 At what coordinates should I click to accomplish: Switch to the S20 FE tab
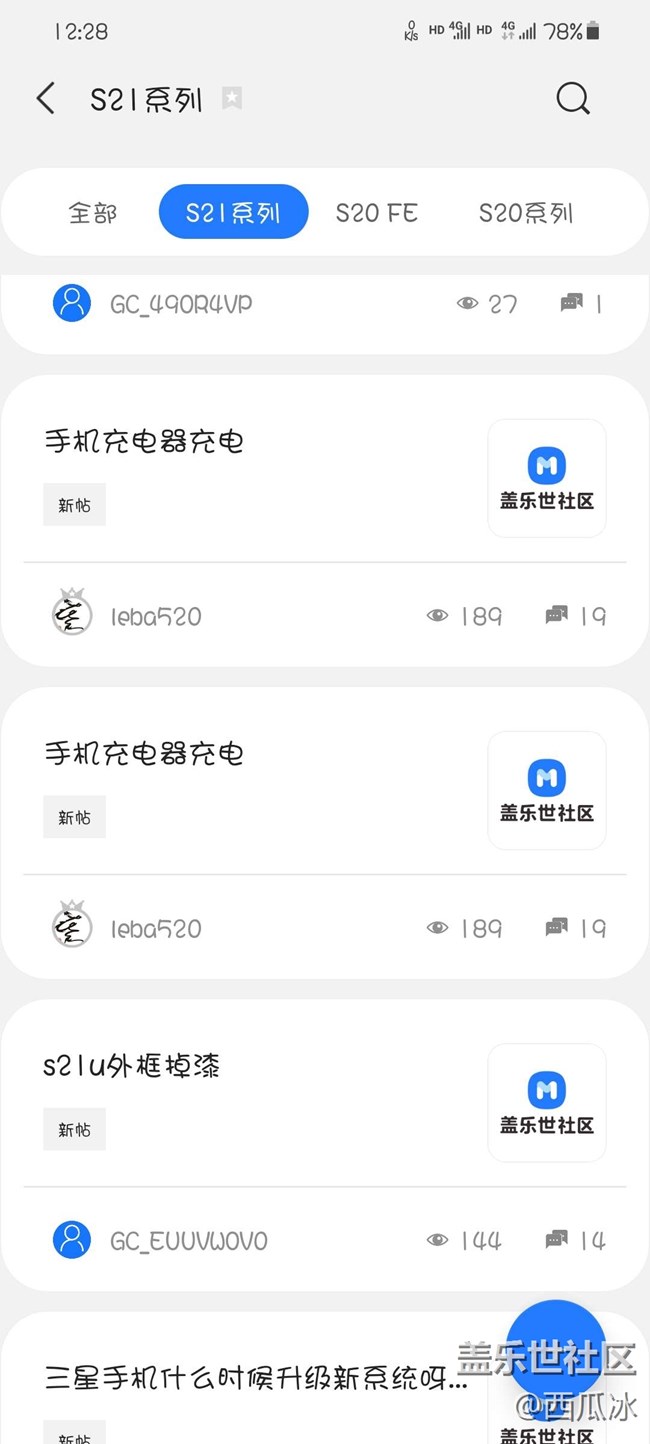click(376, 213)
